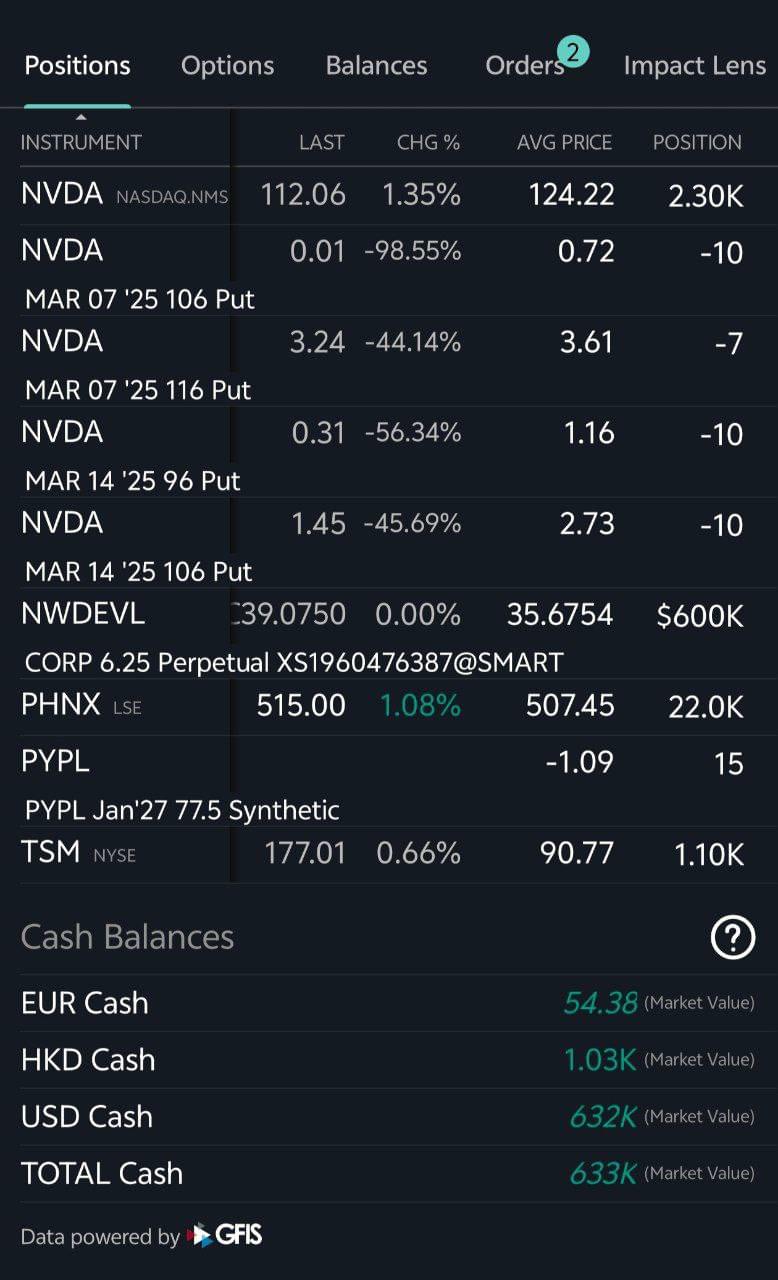Go to the Orders tab
The image size is (778, 1280).
[525, 66]
